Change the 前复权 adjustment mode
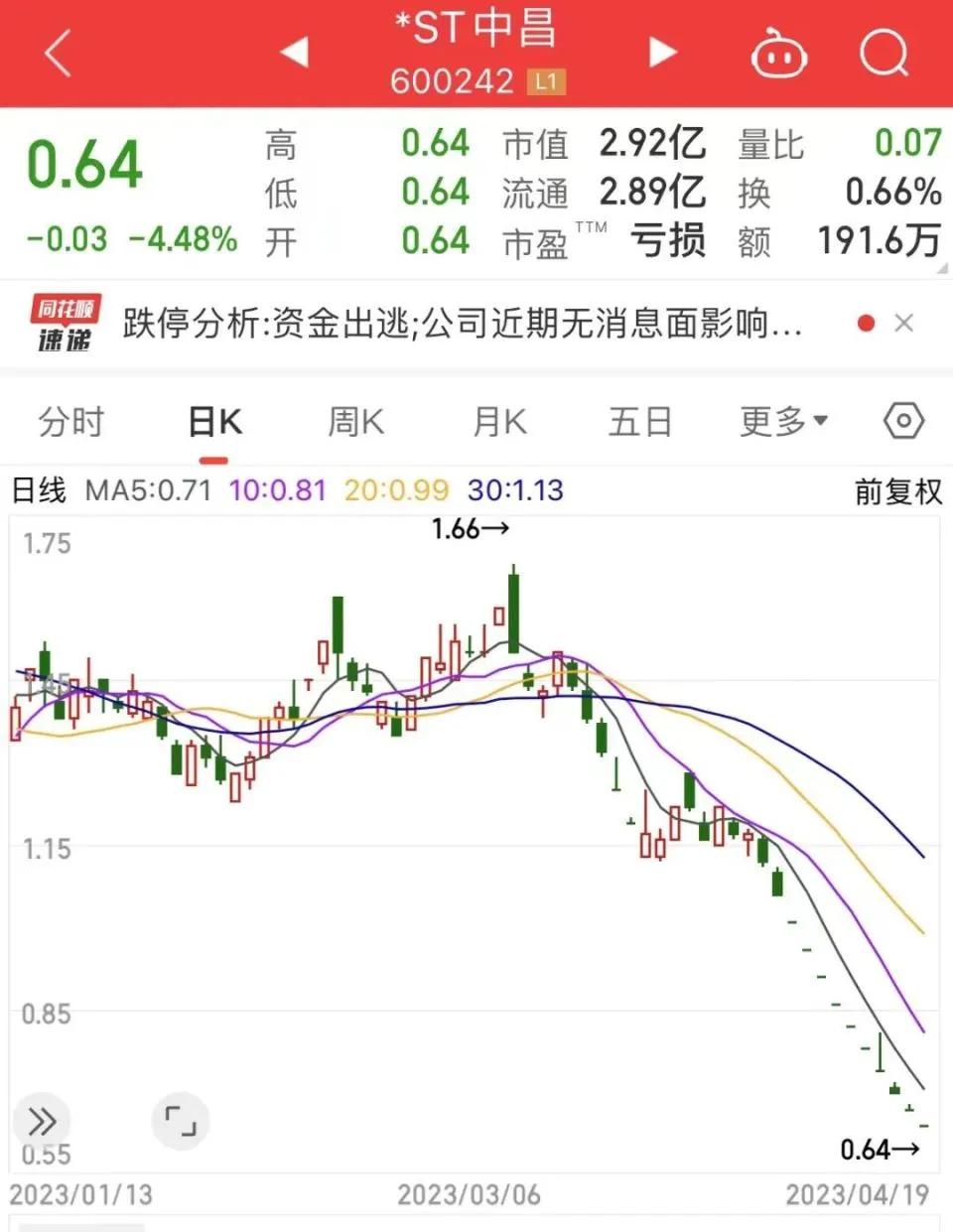 pos(897,491)
